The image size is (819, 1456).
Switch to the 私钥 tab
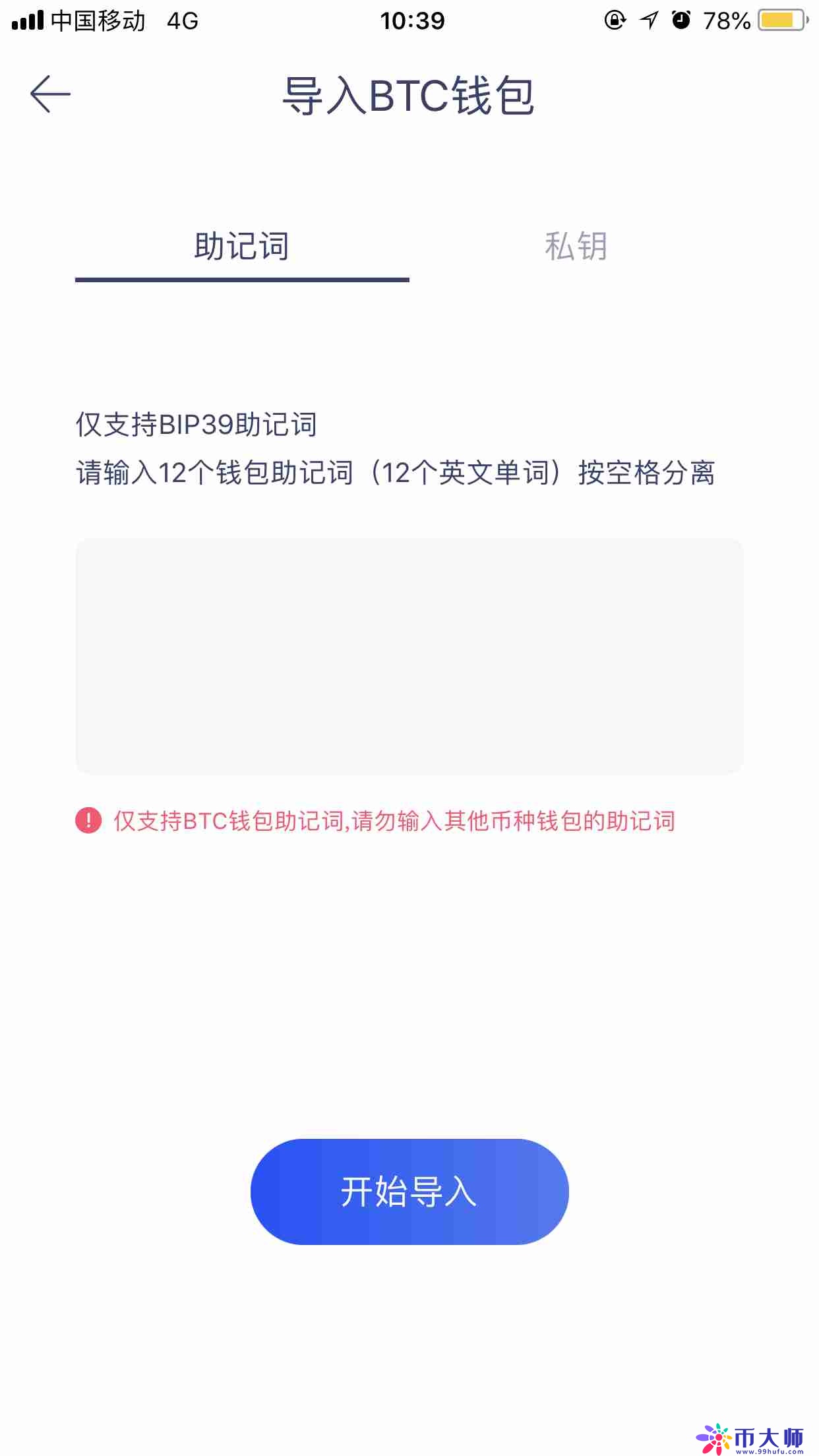[x=576, y=246]
